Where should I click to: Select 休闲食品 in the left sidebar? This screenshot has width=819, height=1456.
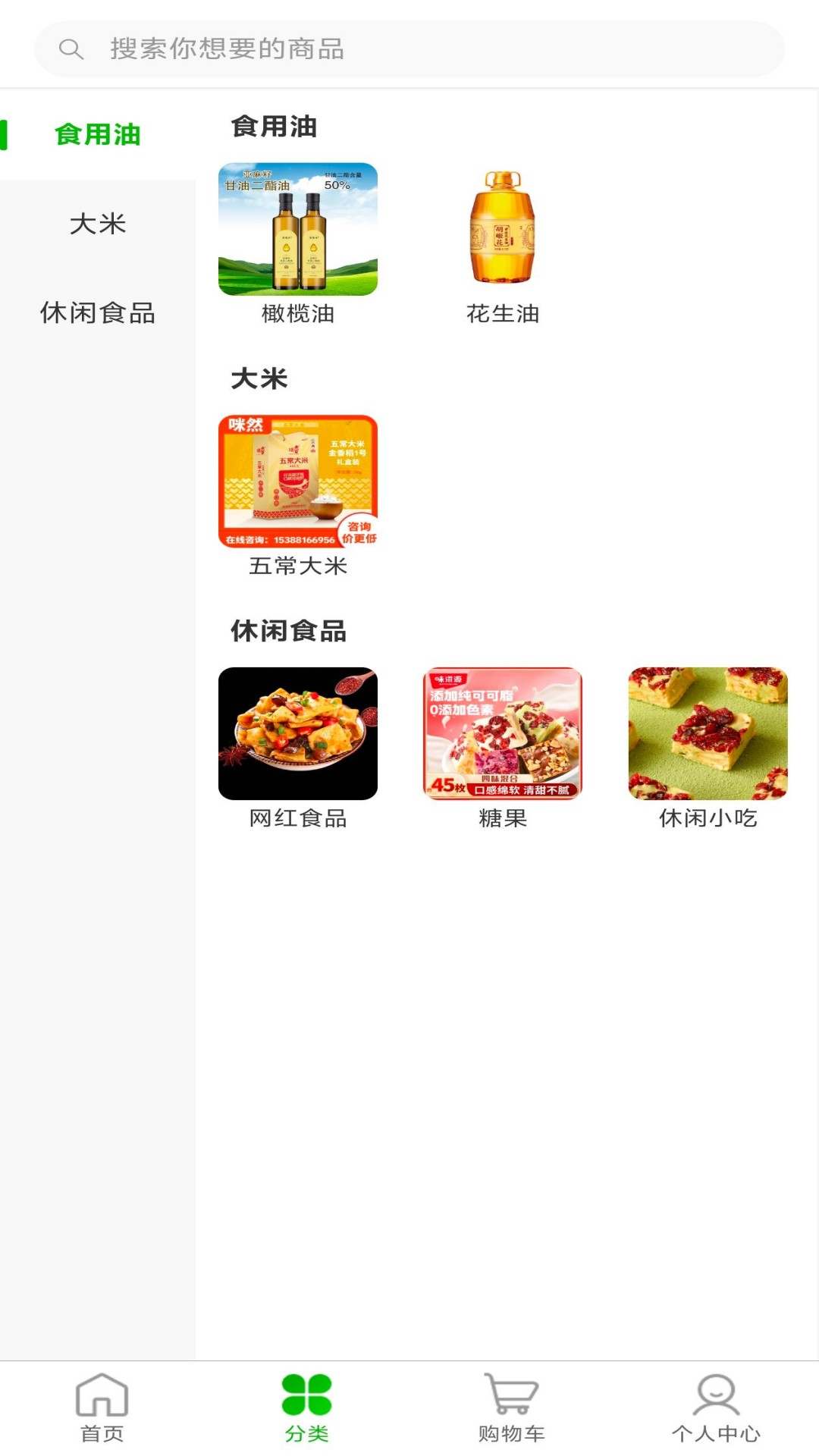tap(97, 314)
